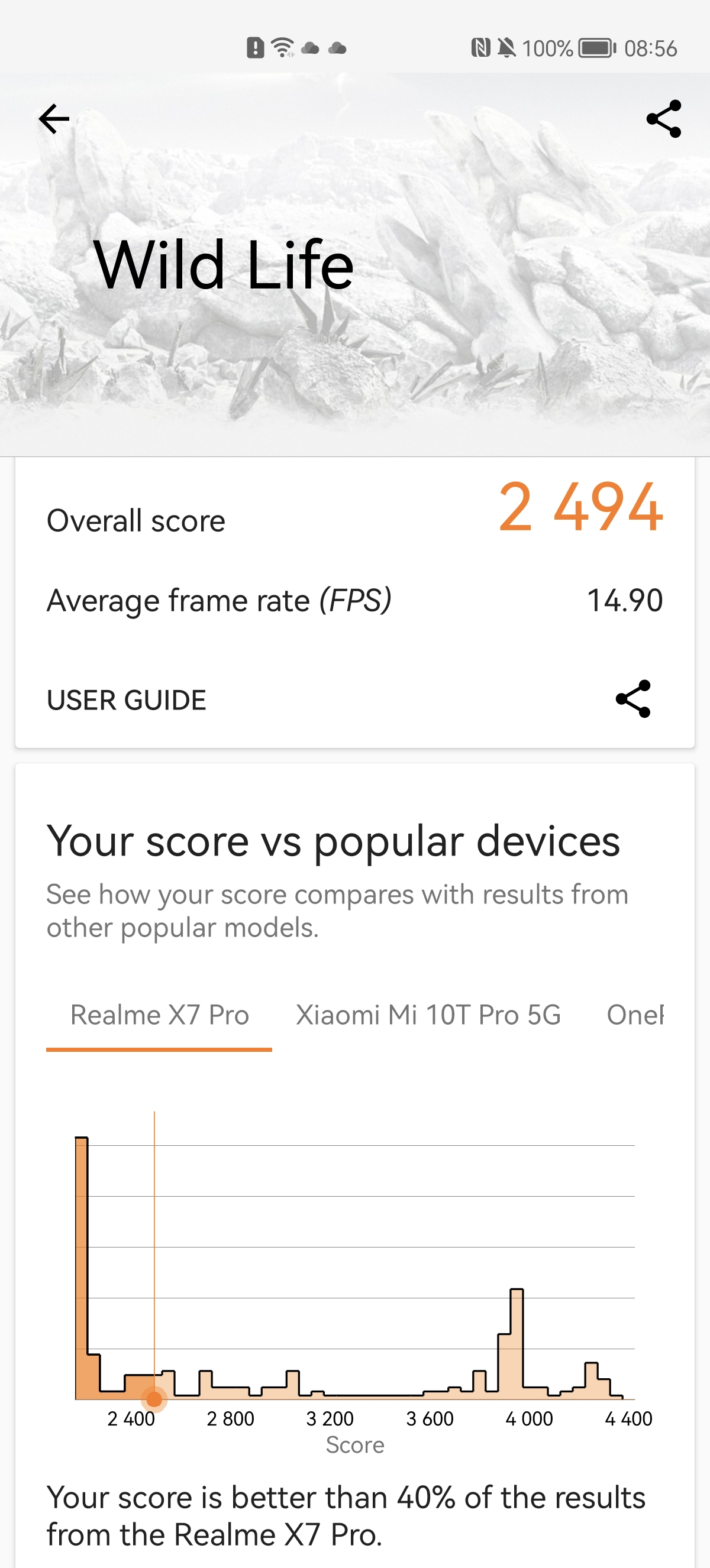
Task: Switch to Xiaomi Mi 10T Pro 5G tab
Action: tap(428, 1015)
